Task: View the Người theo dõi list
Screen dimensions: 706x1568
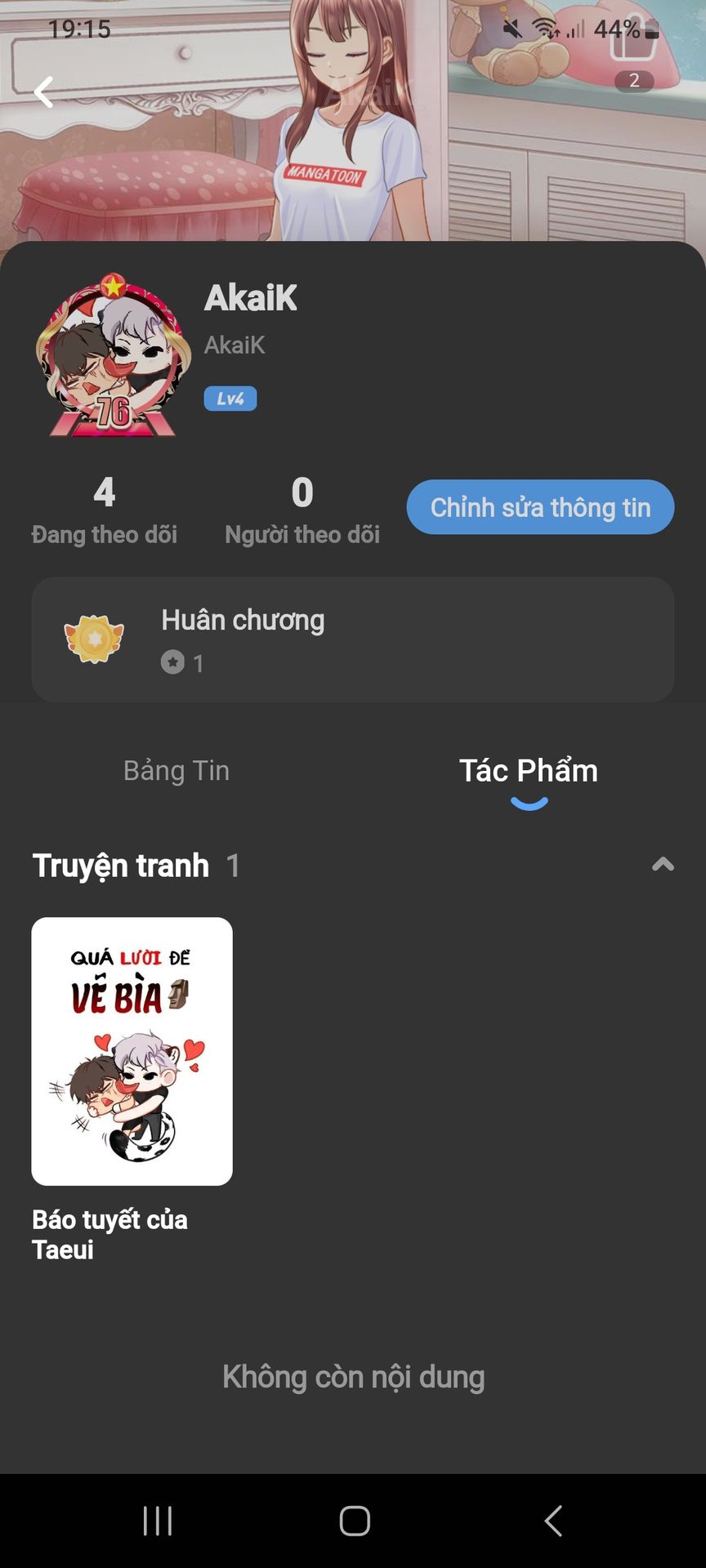Action: [x=302, y=510]
